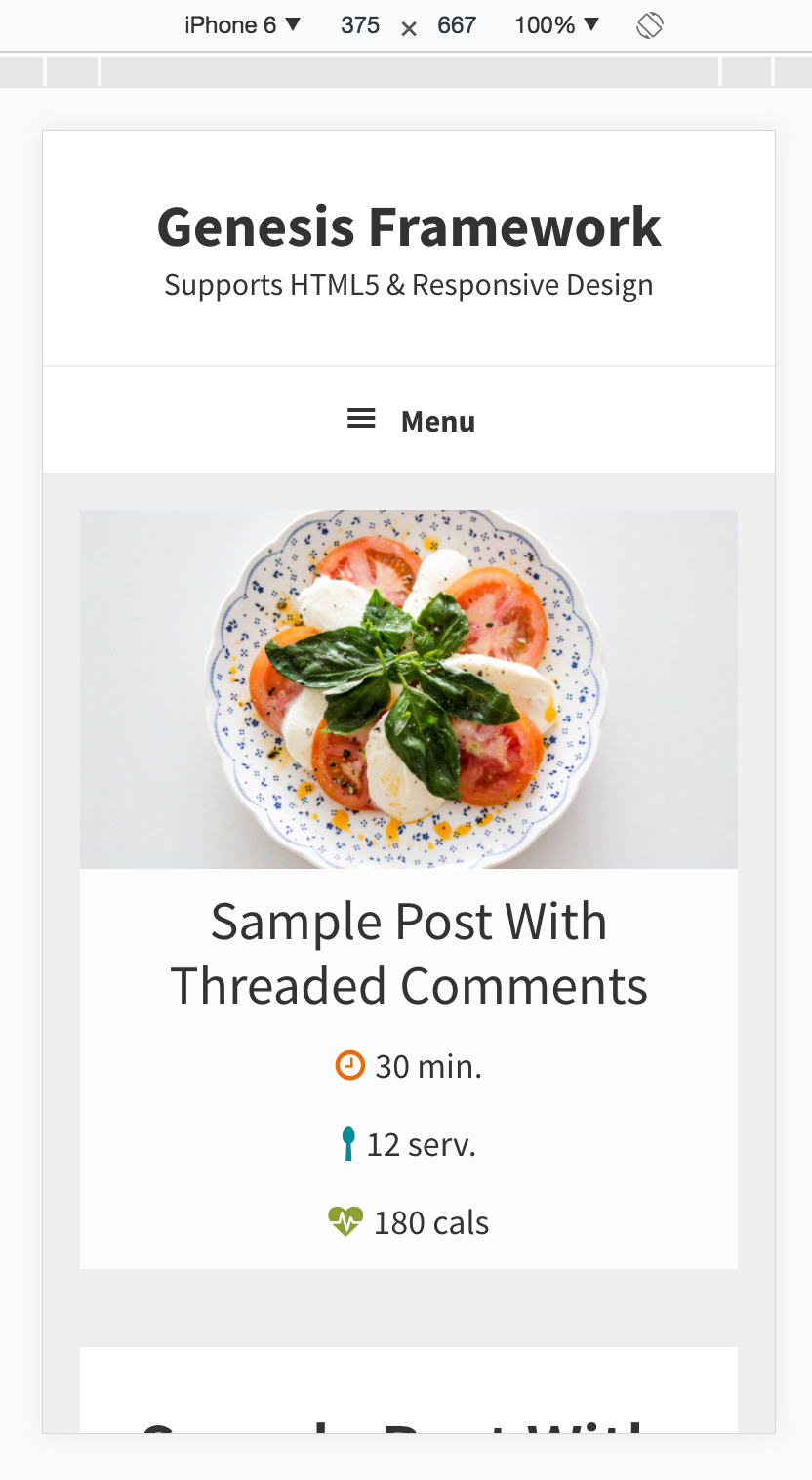Screen dimensions: 812x1480
Task: Open the iPhone 6 device dropdown
Action: coord(242,25)
